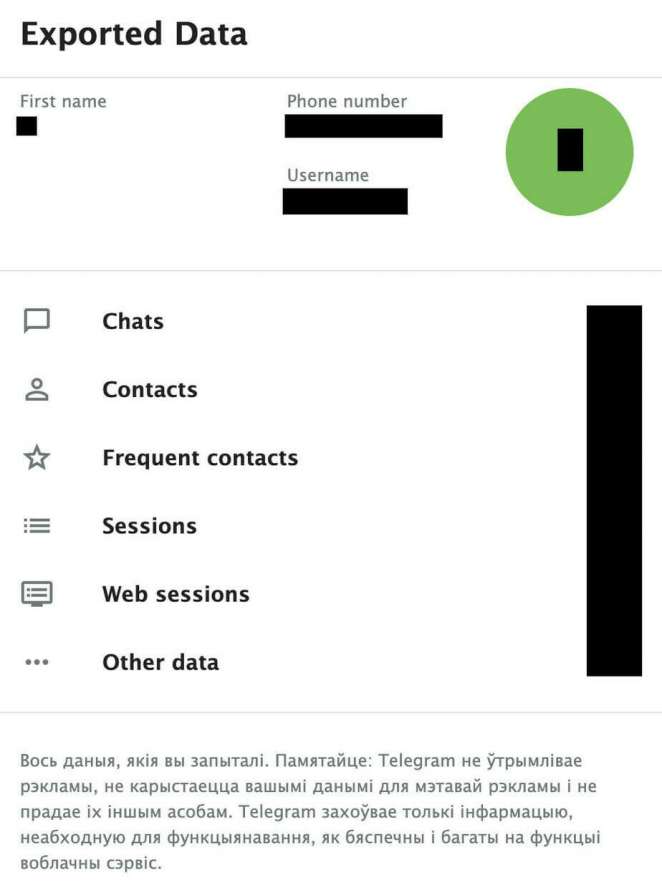Tap the green profile avatar
662x888 pixels.
pos(569,151)
